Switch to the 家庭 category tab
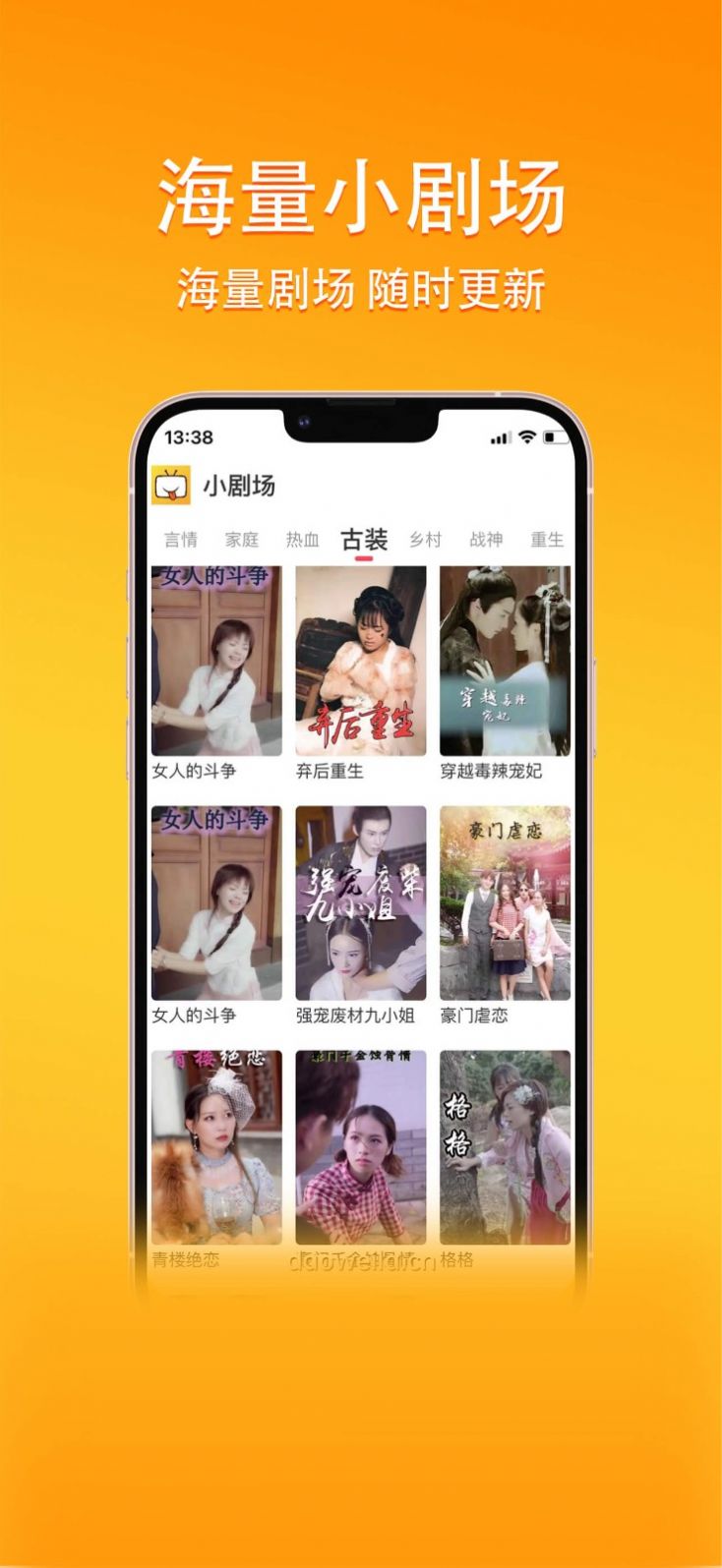722x1568 pixels. [x=245, y=539]
